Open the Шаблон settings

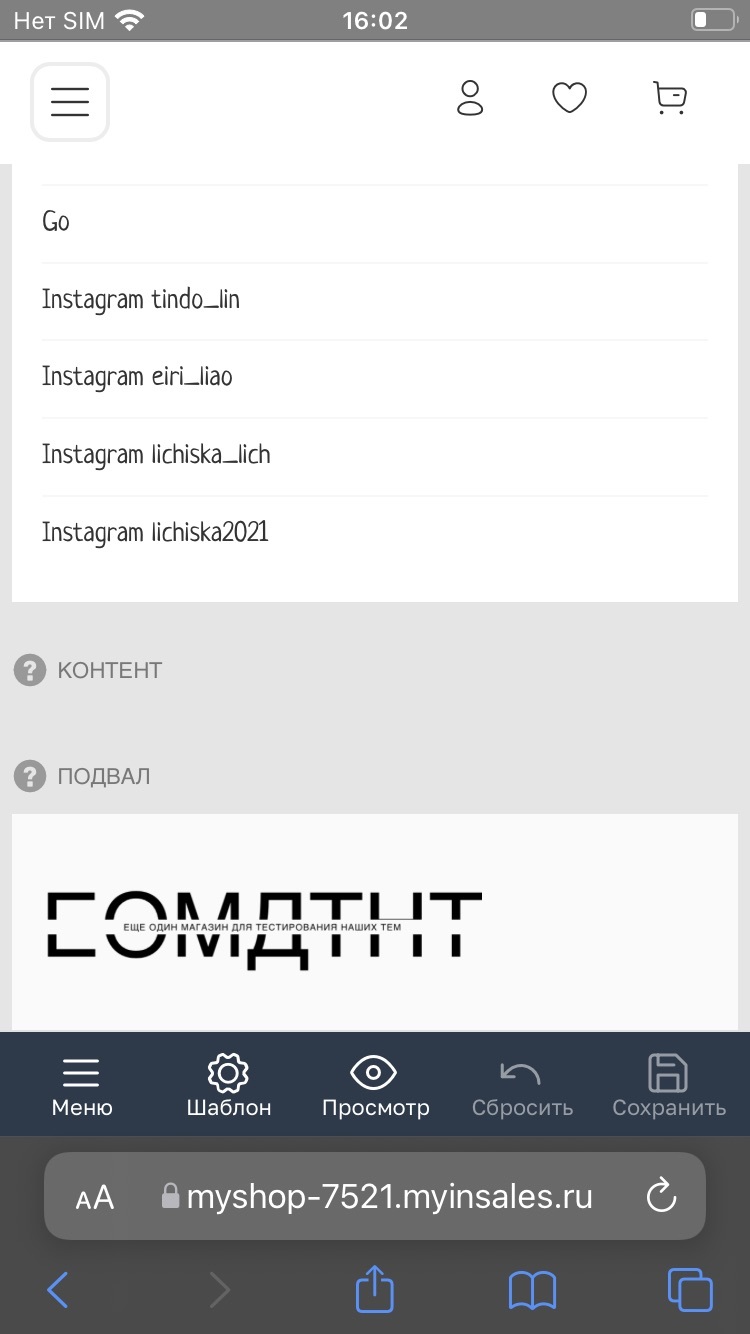[x=228, y=1085]
